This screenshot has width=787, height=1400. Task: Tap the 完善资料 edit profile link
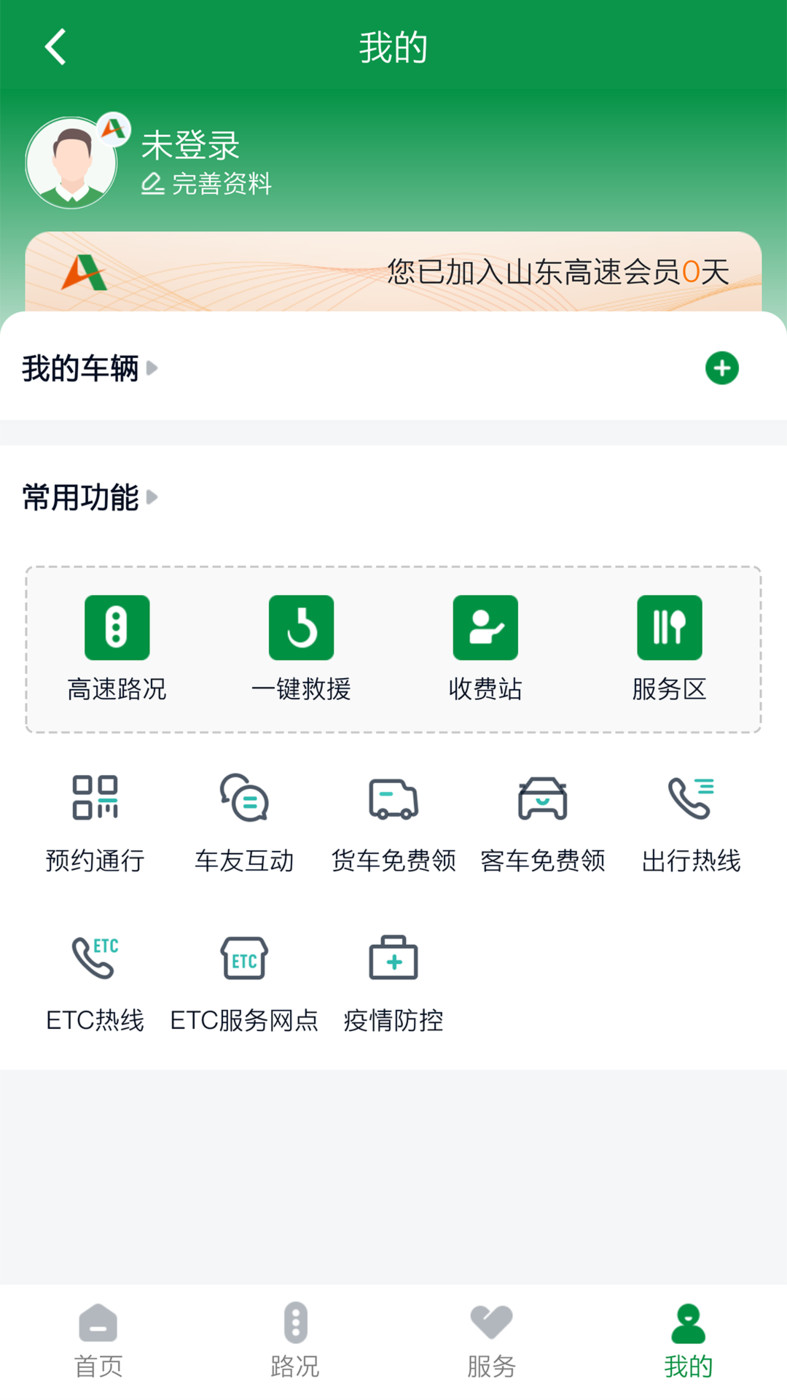(x=207, y=184)
